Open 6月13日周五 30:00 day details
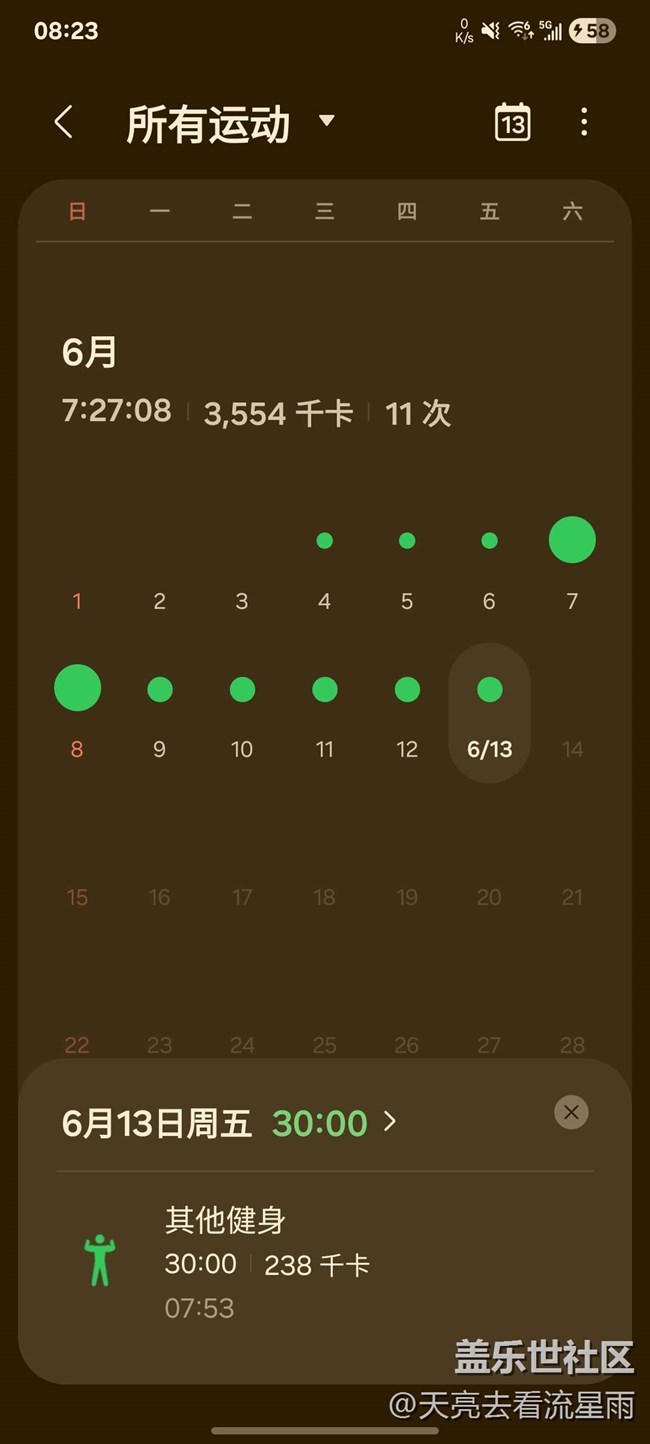Image resolution: width=650 pixels, height=1444 pixels. coord(230,1123)
